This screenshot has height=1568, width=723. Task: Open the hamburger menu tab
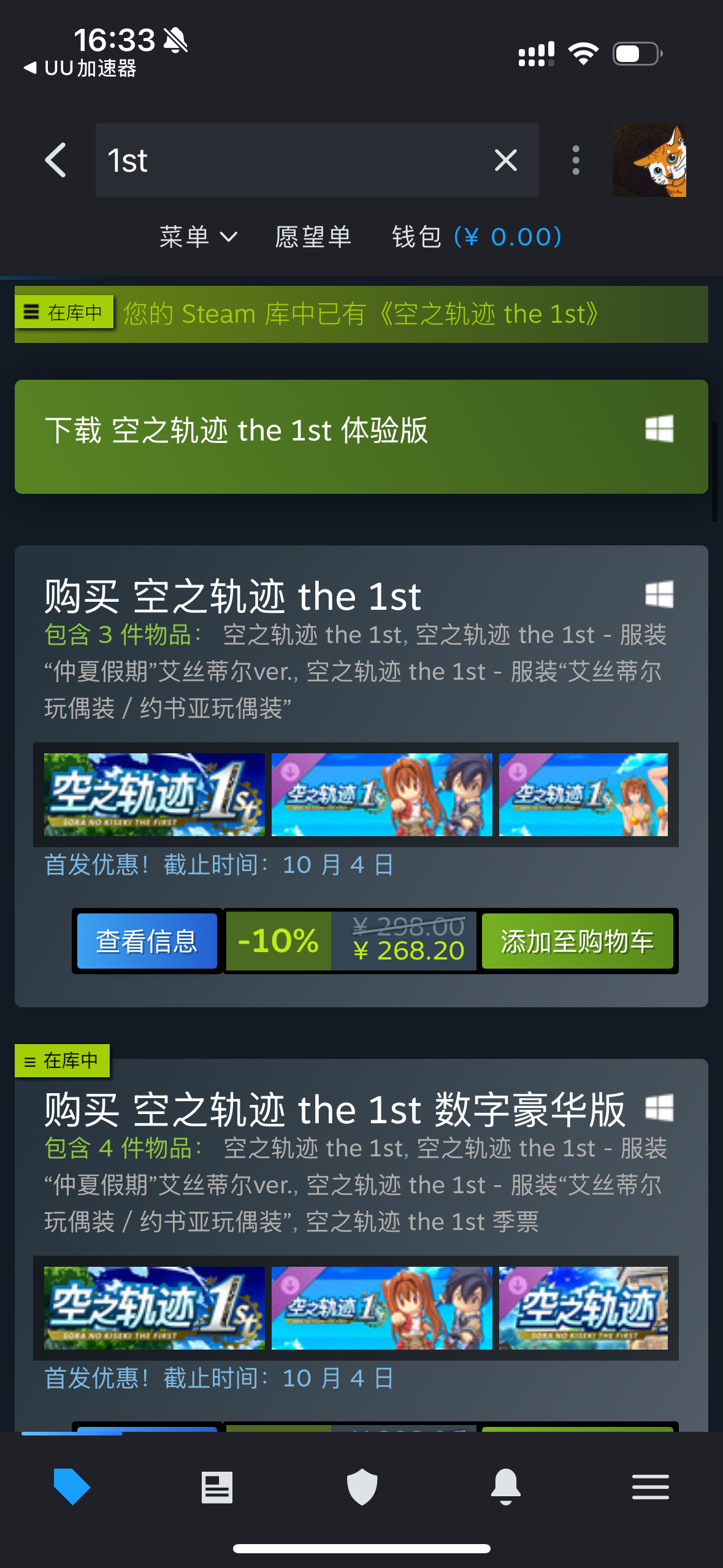tap(650, 1487)
